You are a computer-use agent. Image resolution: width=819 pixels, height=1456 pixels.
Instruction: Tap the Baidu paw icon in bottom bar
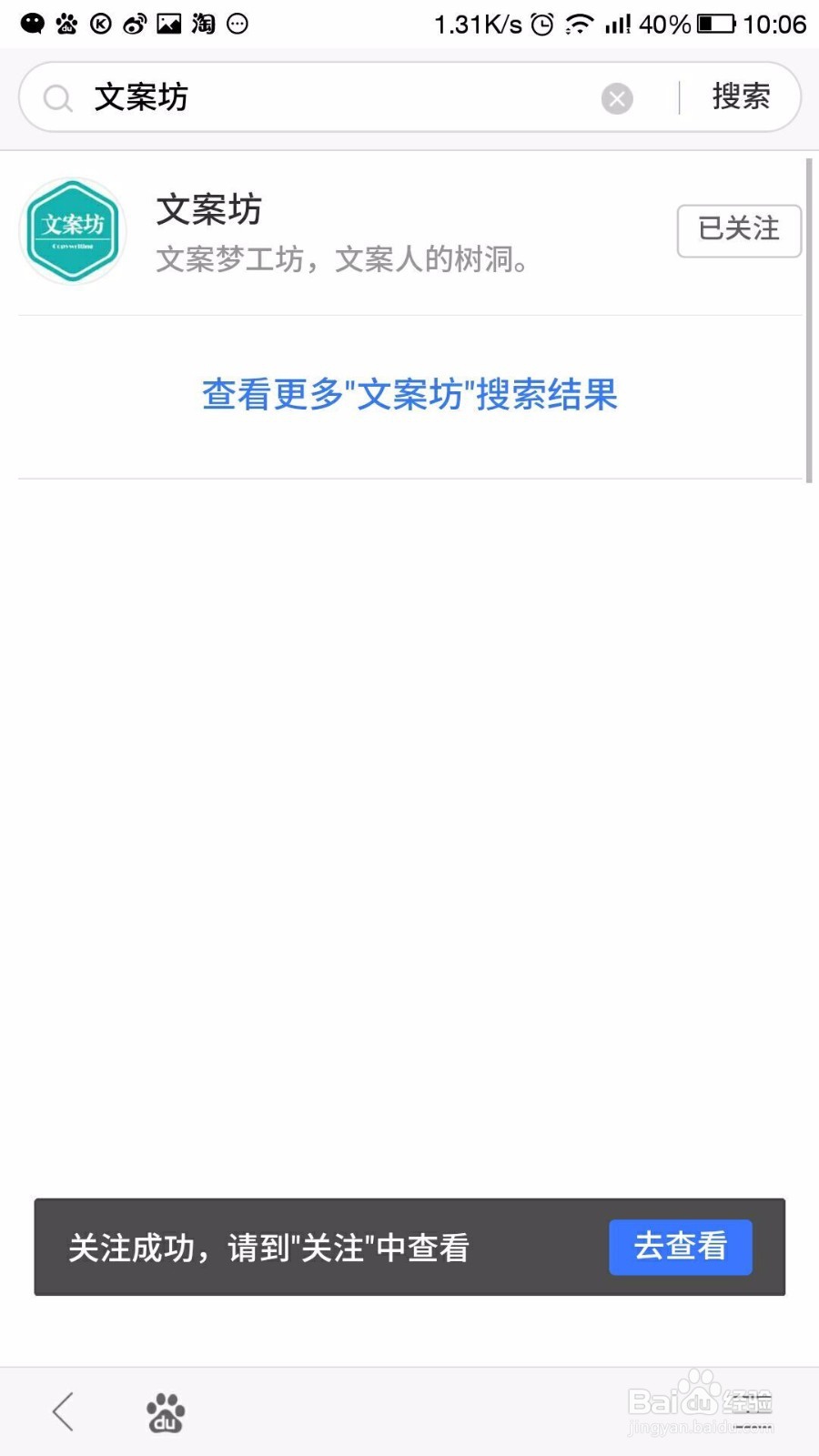click(164, 1411)
